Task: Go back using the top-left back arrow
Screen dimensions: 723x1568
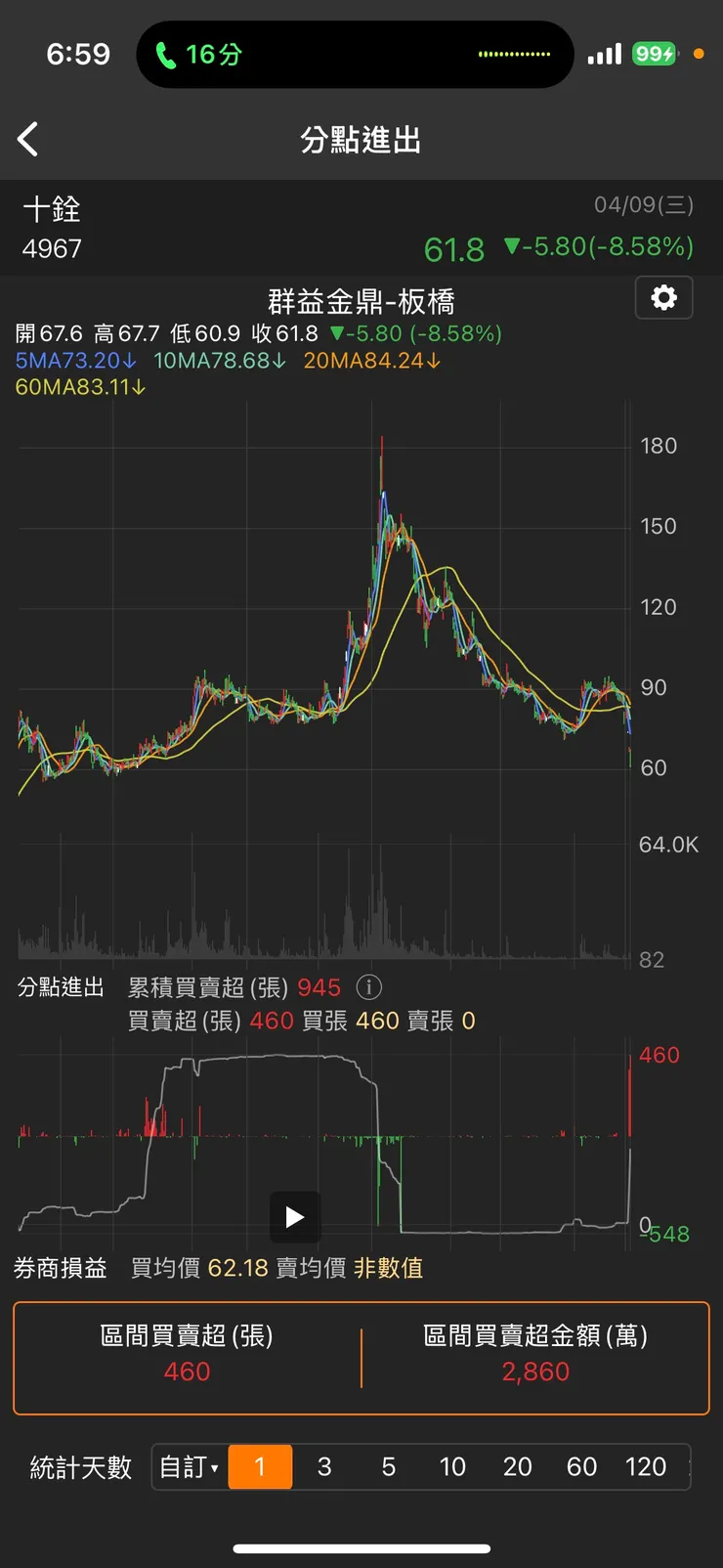Action: tap(26, 139)
